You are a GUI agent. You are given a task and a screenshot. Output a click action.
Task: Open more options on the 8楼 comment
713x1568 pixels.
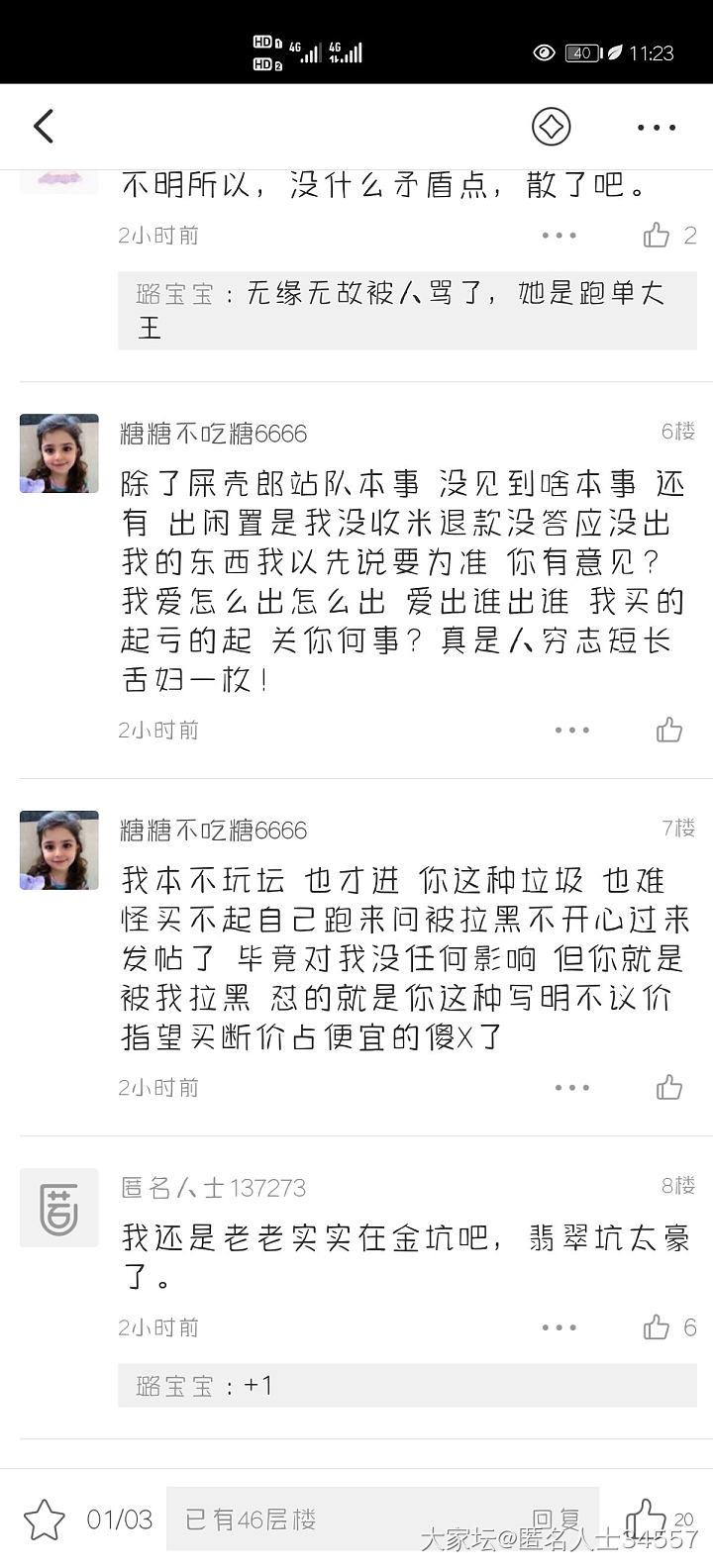point(560,1327)
